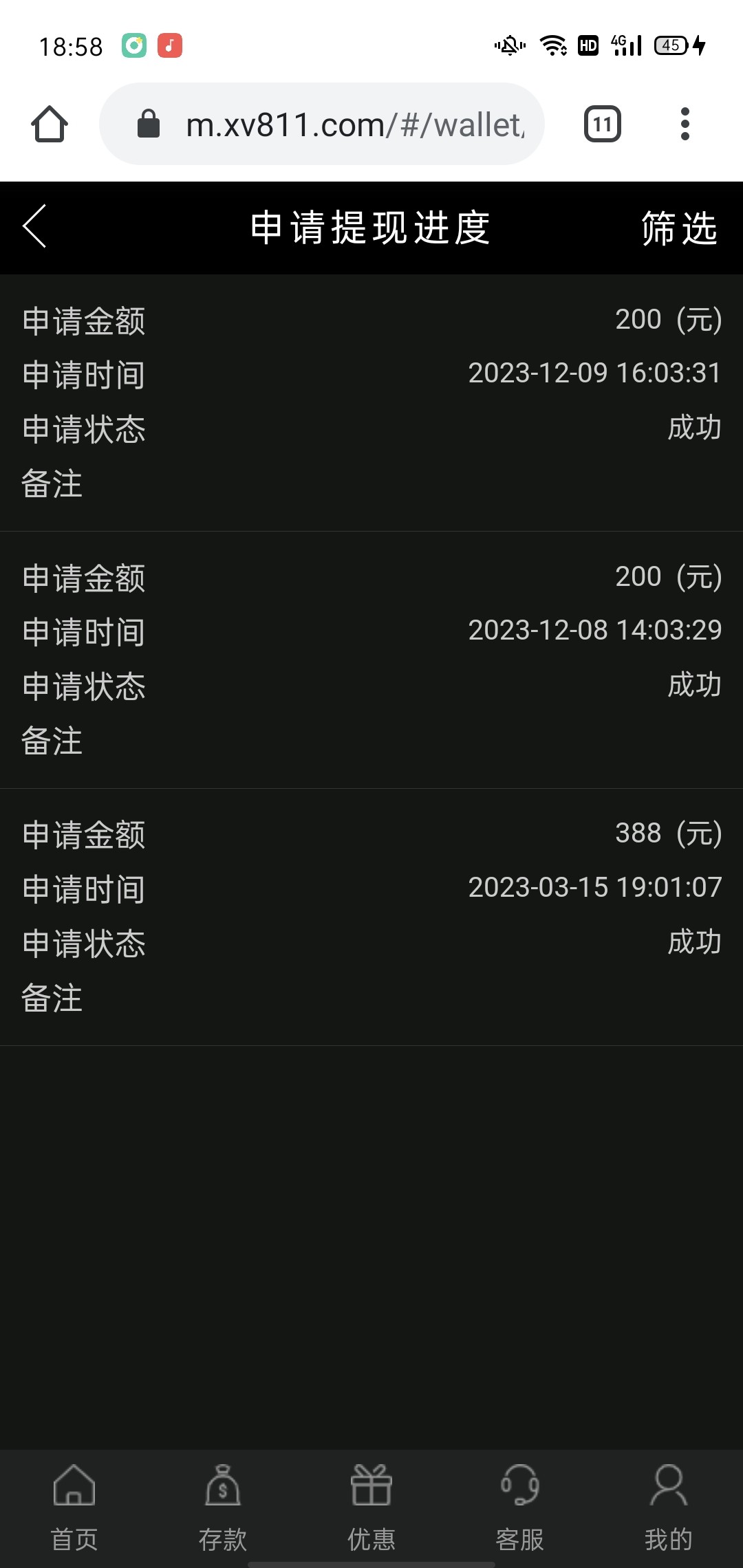
Task: Go to the 我的 profile tab
Action: coord(668,1507)
